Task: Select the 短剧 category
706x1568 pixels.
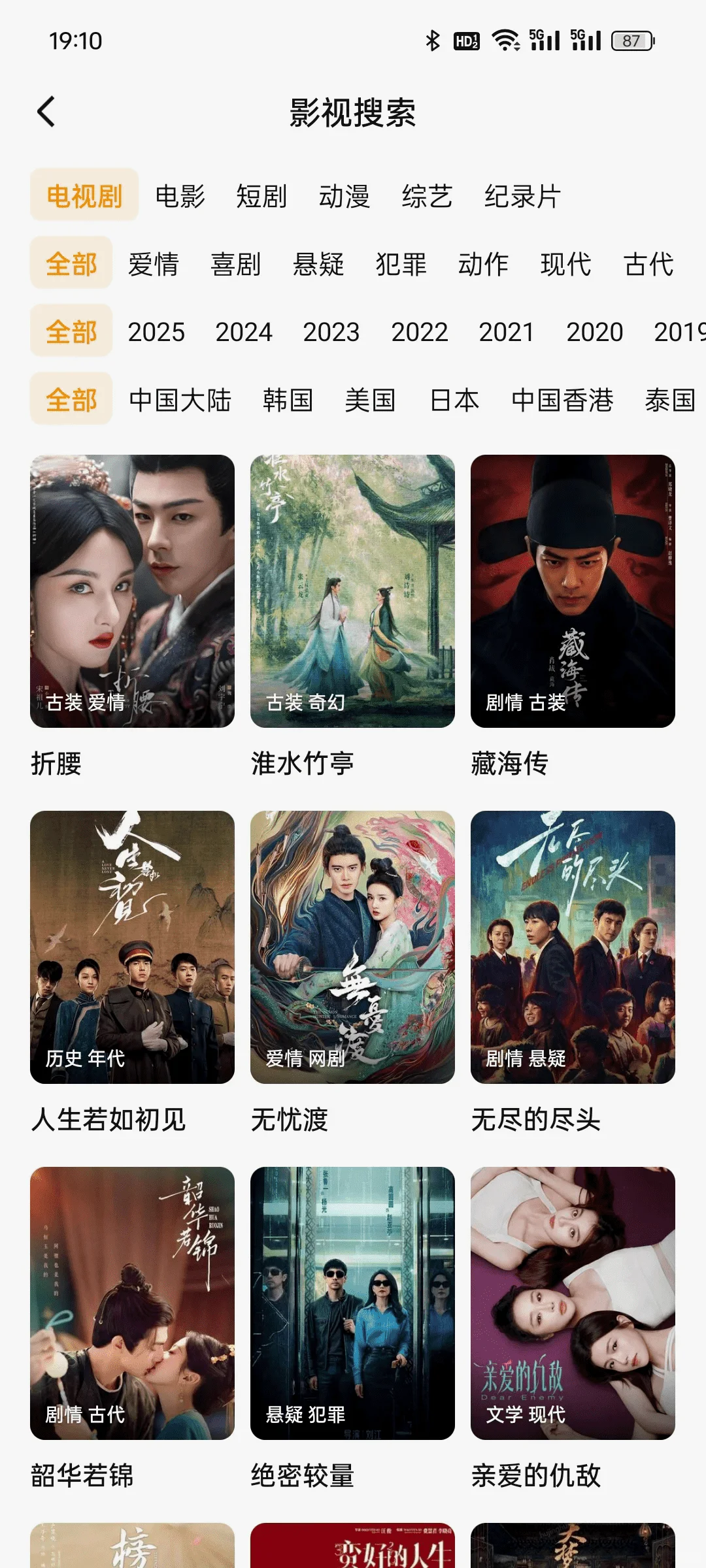Action: click(261, 196)
